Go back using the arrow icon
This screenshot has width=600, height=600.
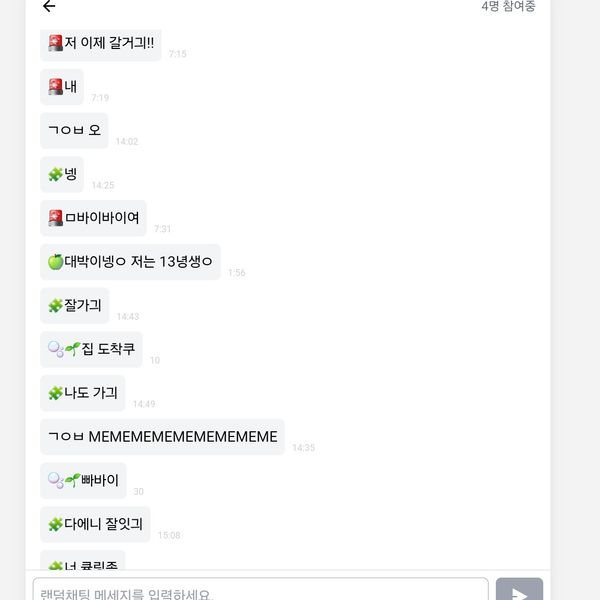click(49, 7)
